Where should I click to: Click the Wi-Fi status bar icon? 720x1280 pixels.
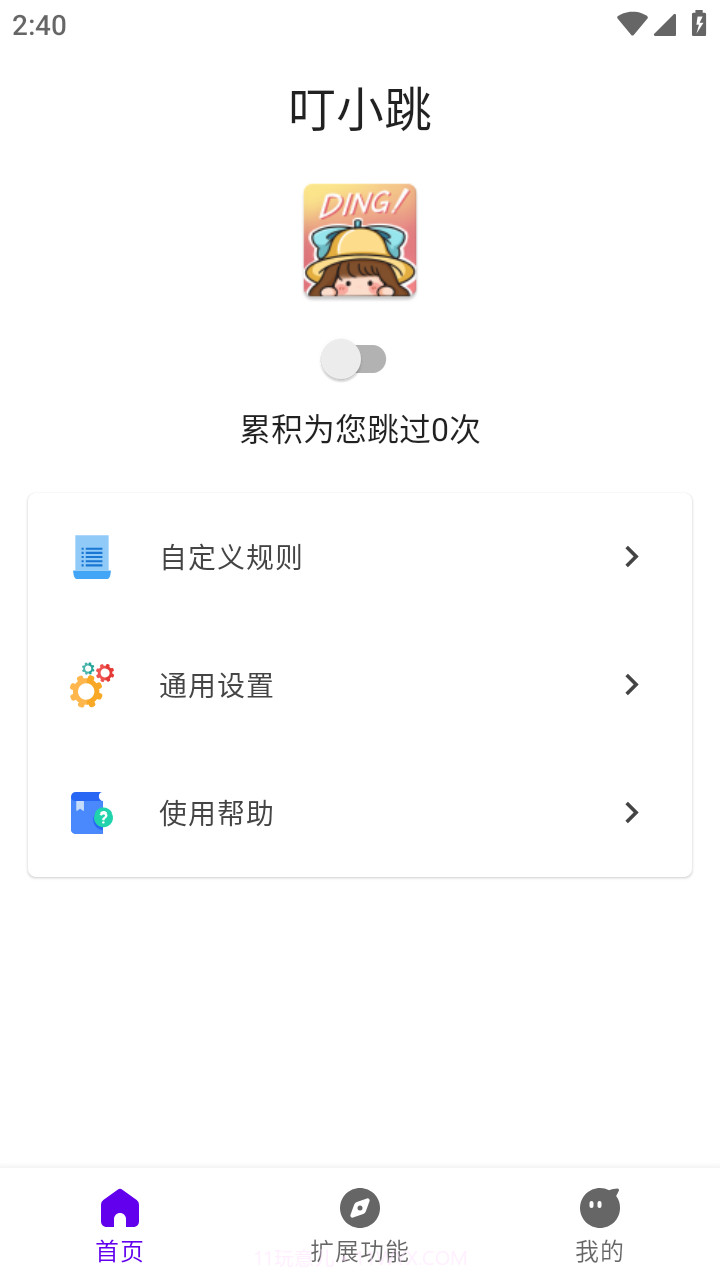(x=632, y=25)
